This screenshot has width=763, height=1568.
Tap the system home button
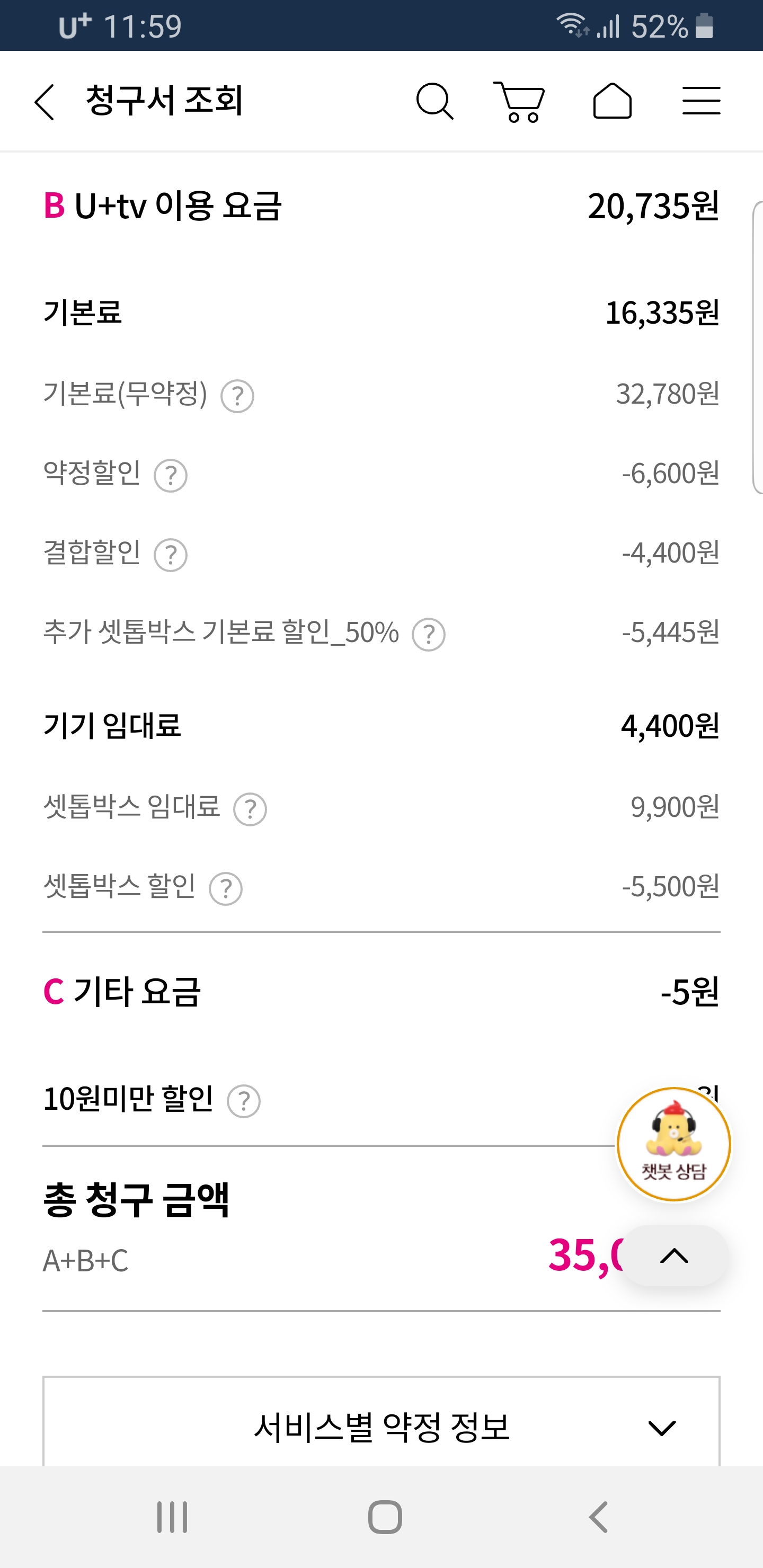(385, 1517)
